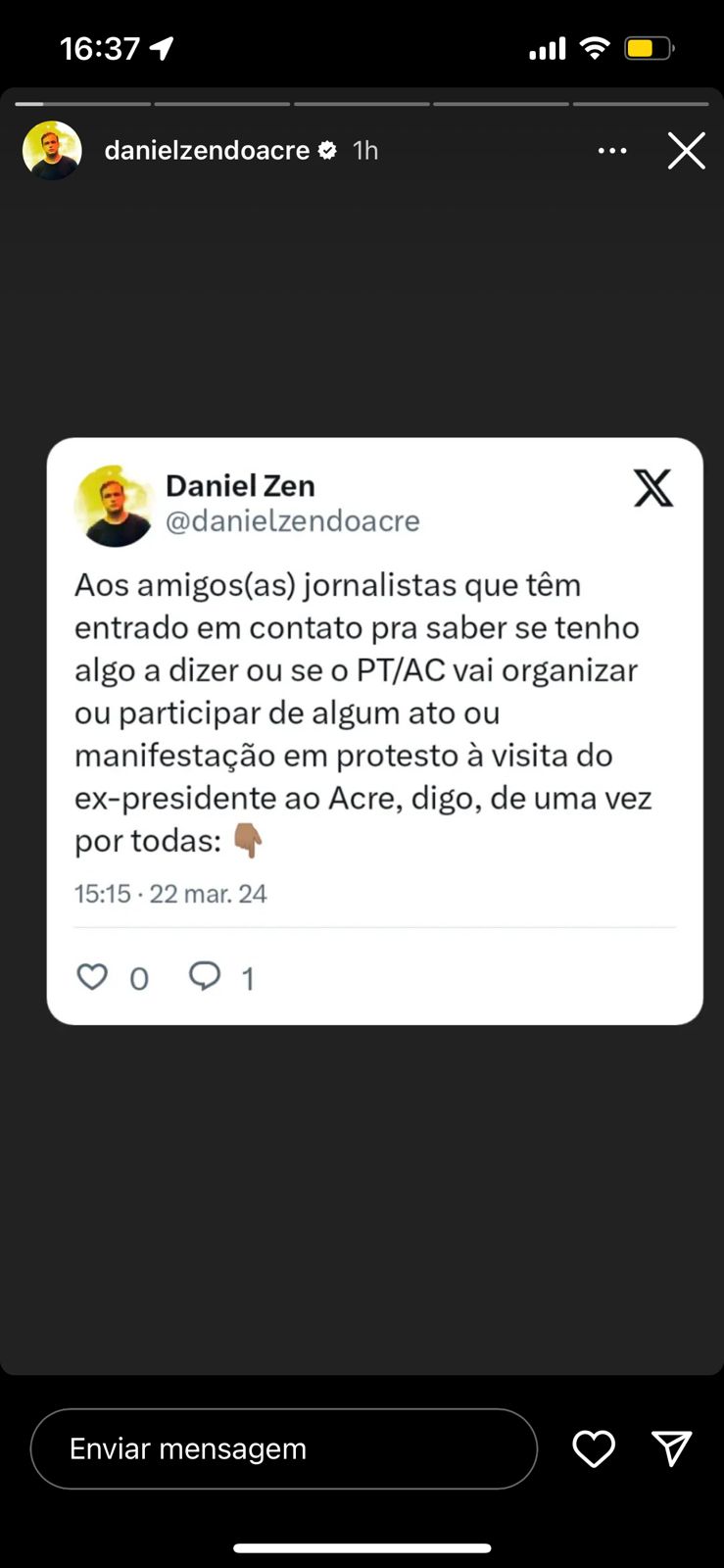
Task: Open danielzendoacre's profile picture
Action: [52, 151]
